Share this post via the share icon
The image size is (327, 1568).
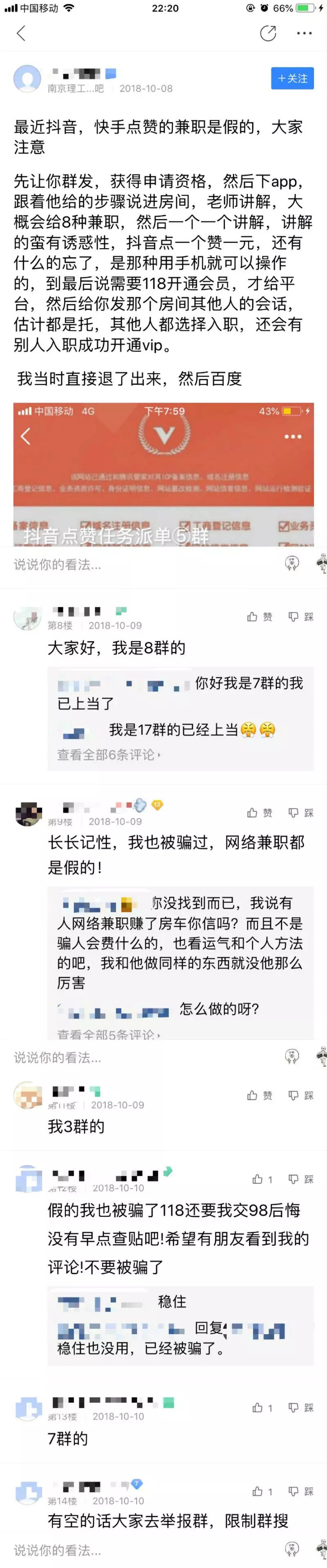[x=268, y=34]
